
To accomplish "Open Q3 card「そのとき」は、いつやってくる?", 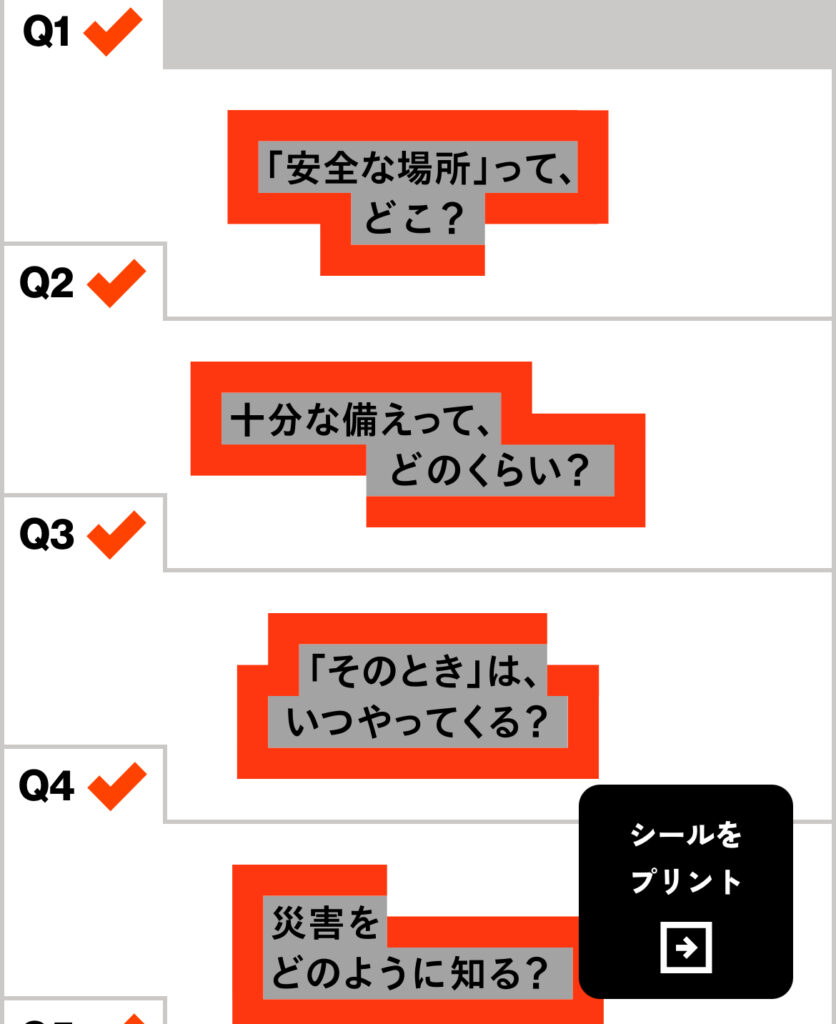I will pos(417,695).
